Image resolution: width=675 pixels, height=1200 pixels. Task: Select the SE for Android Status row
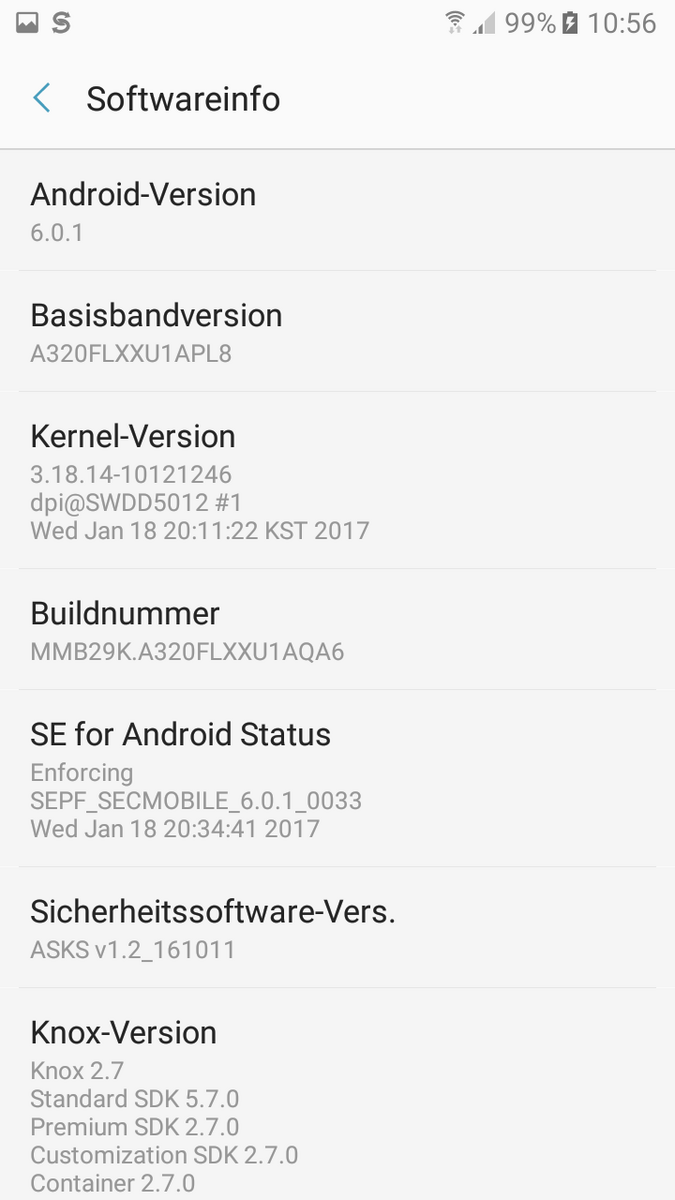point(337,778)
